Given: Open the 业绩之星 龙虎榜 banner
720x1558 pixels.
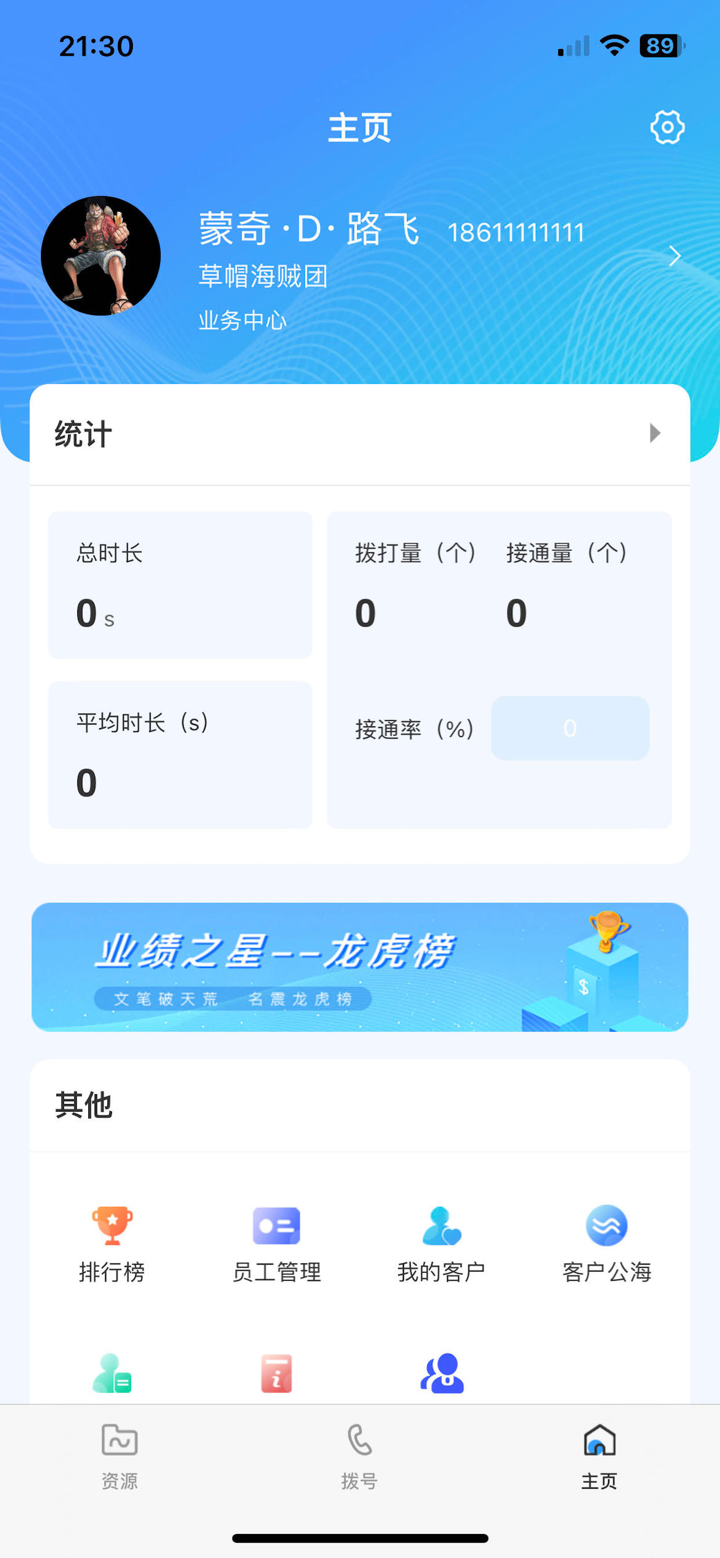Looking at the screenshot, I should [359, 966].
